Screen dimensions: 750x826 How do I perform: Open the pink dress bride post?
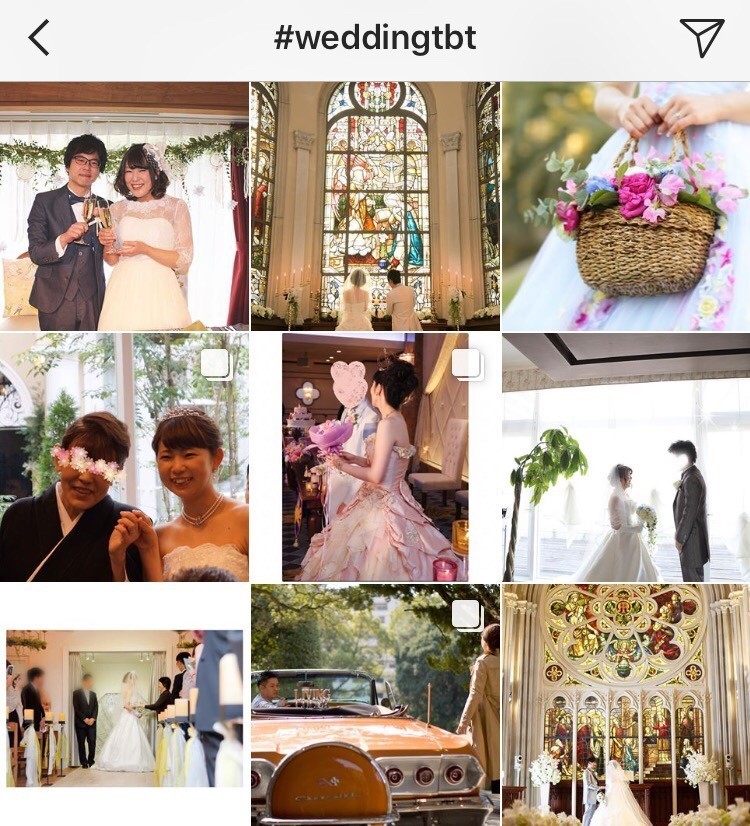(375, 457)
